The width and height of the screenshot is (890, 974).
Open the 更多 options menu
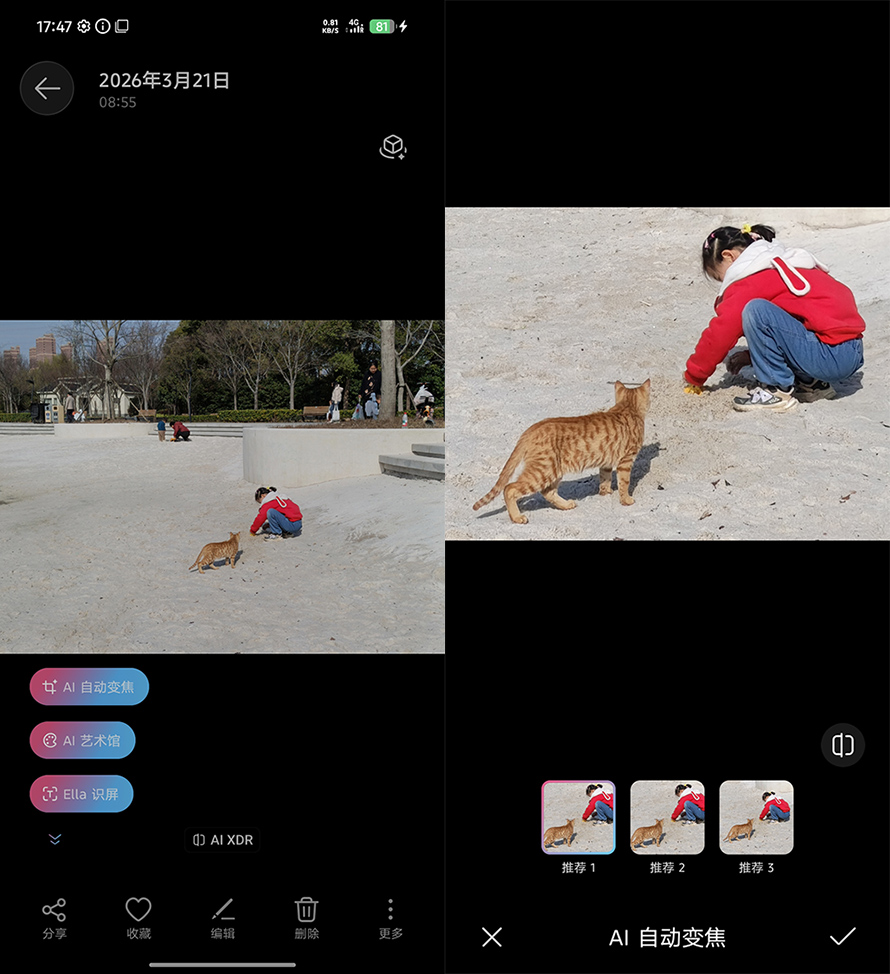pyautogui.click(x=390, y=918)
